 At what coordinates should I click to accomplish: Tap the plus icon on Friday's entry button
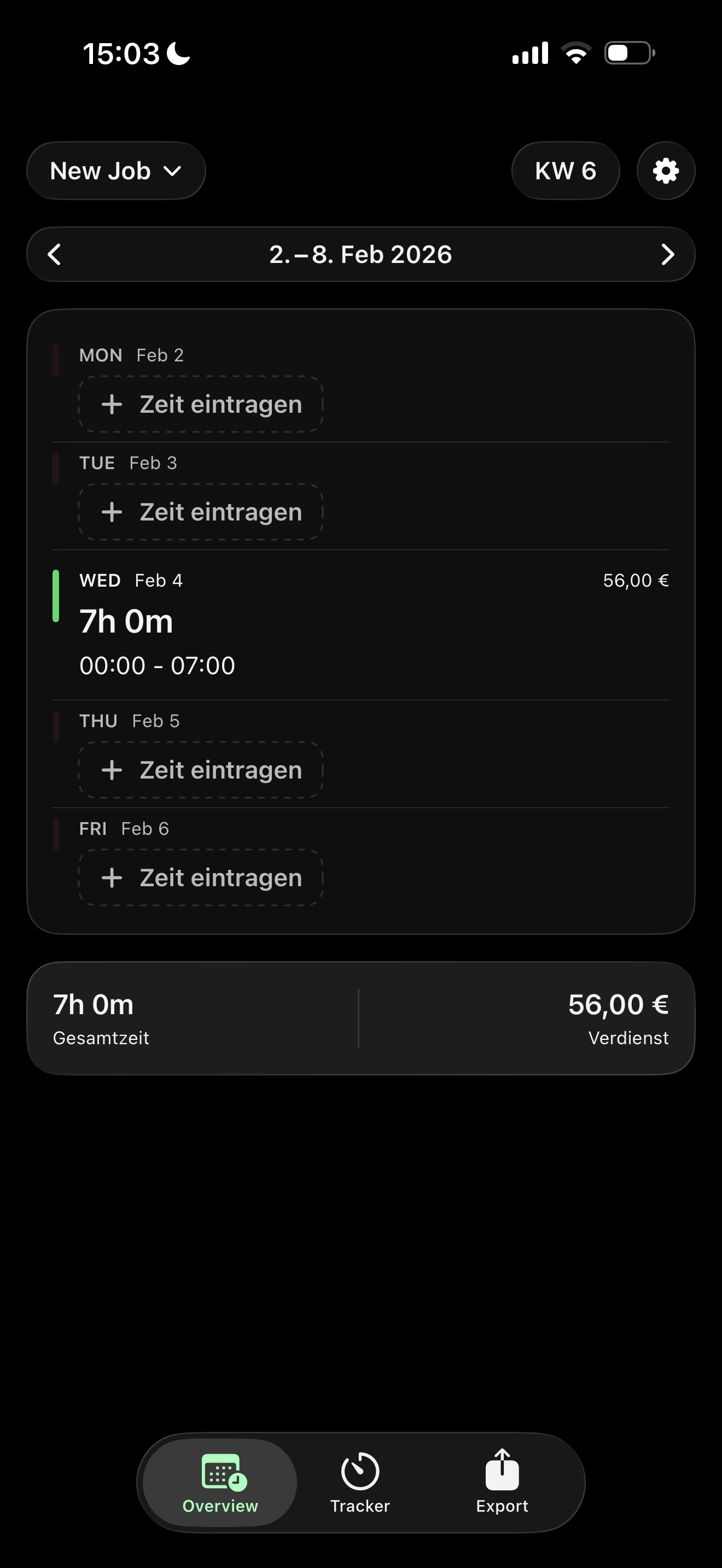point(112,877)
